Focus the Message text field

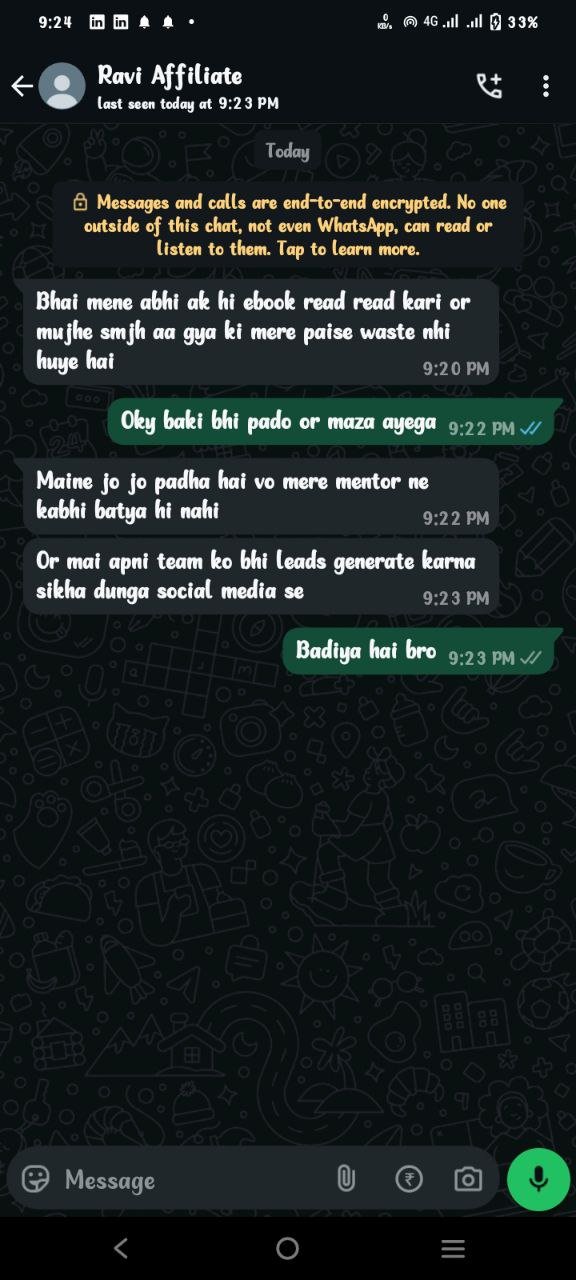click(190, 1180)
